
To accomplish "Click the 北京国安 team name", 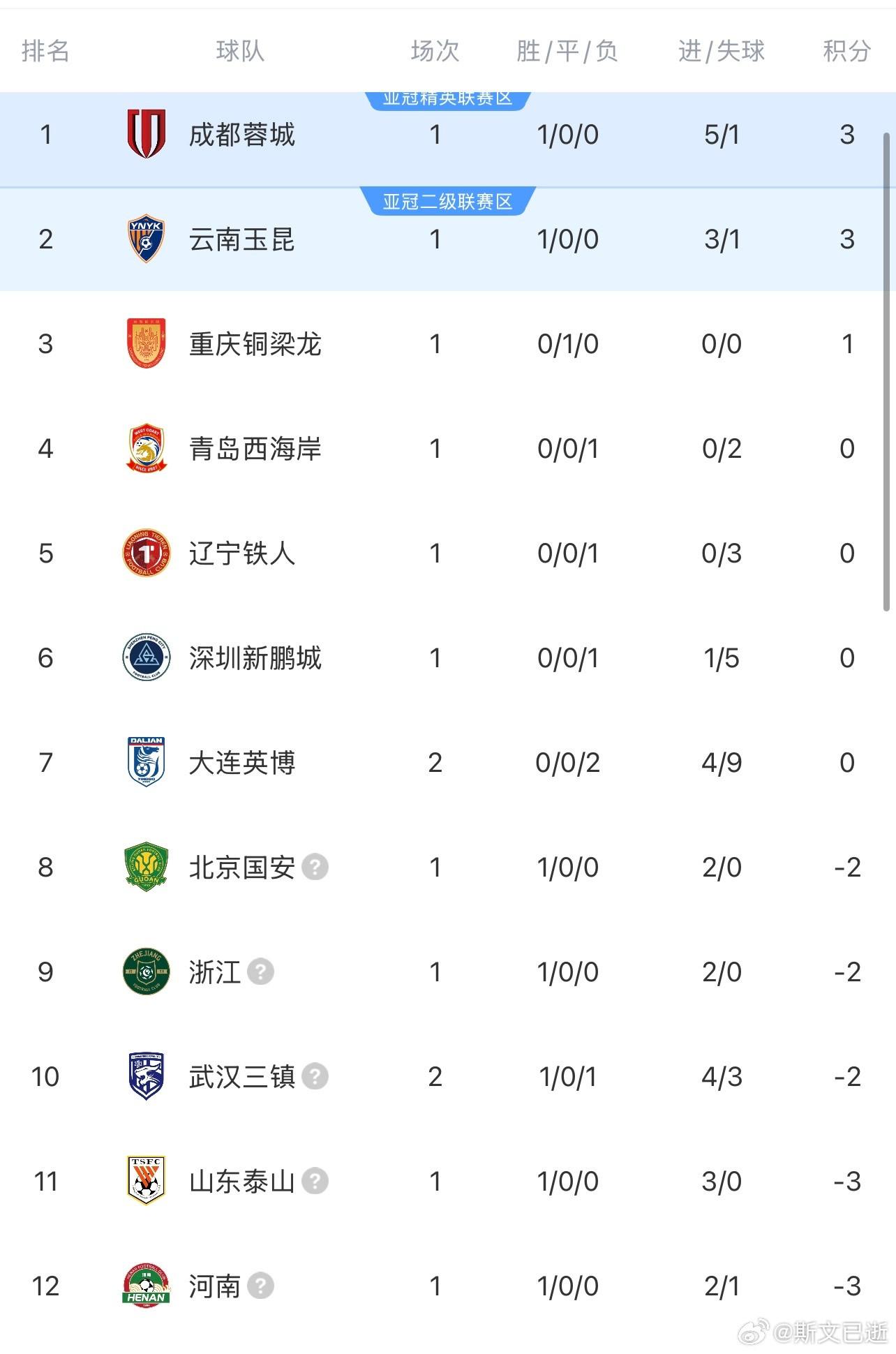I will [241, 868].
